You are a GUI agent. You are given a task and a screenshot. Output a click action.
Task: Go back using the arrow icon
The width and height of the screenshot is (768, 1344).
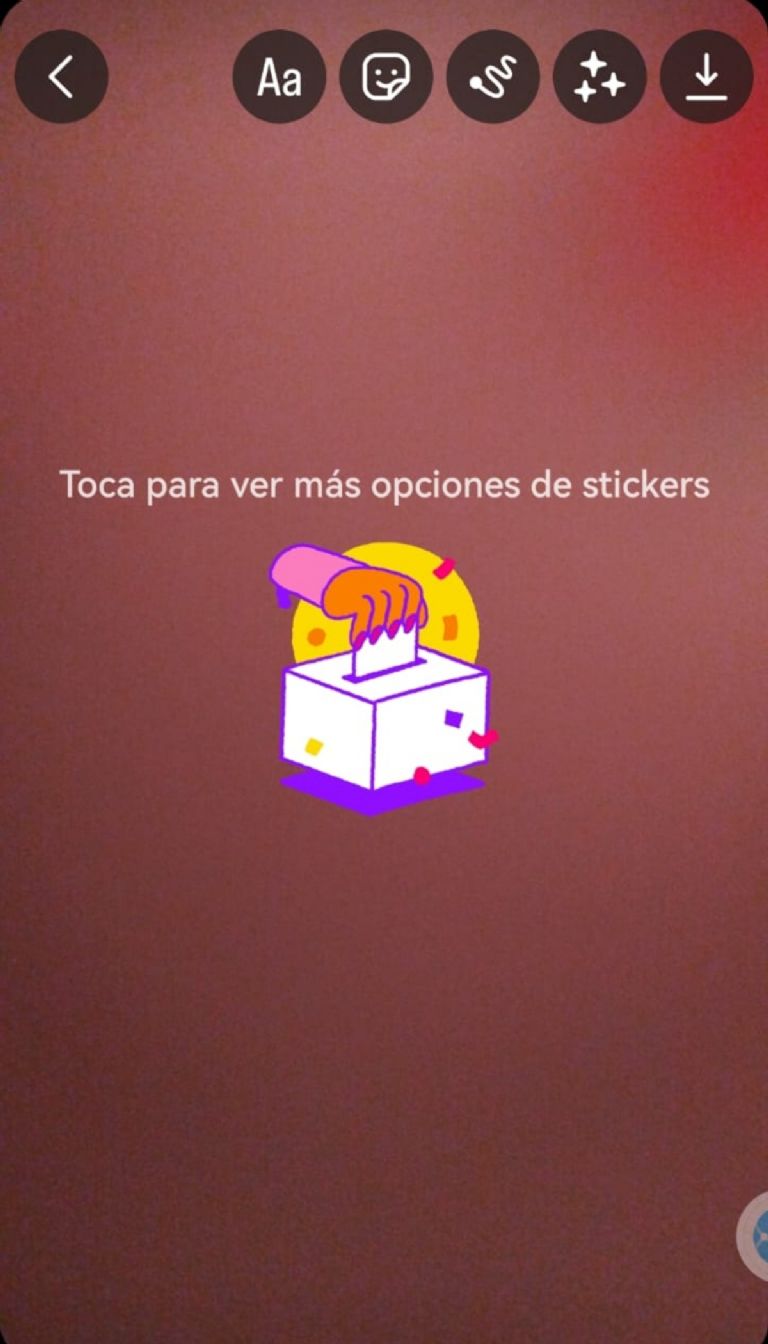coord(61,77)
